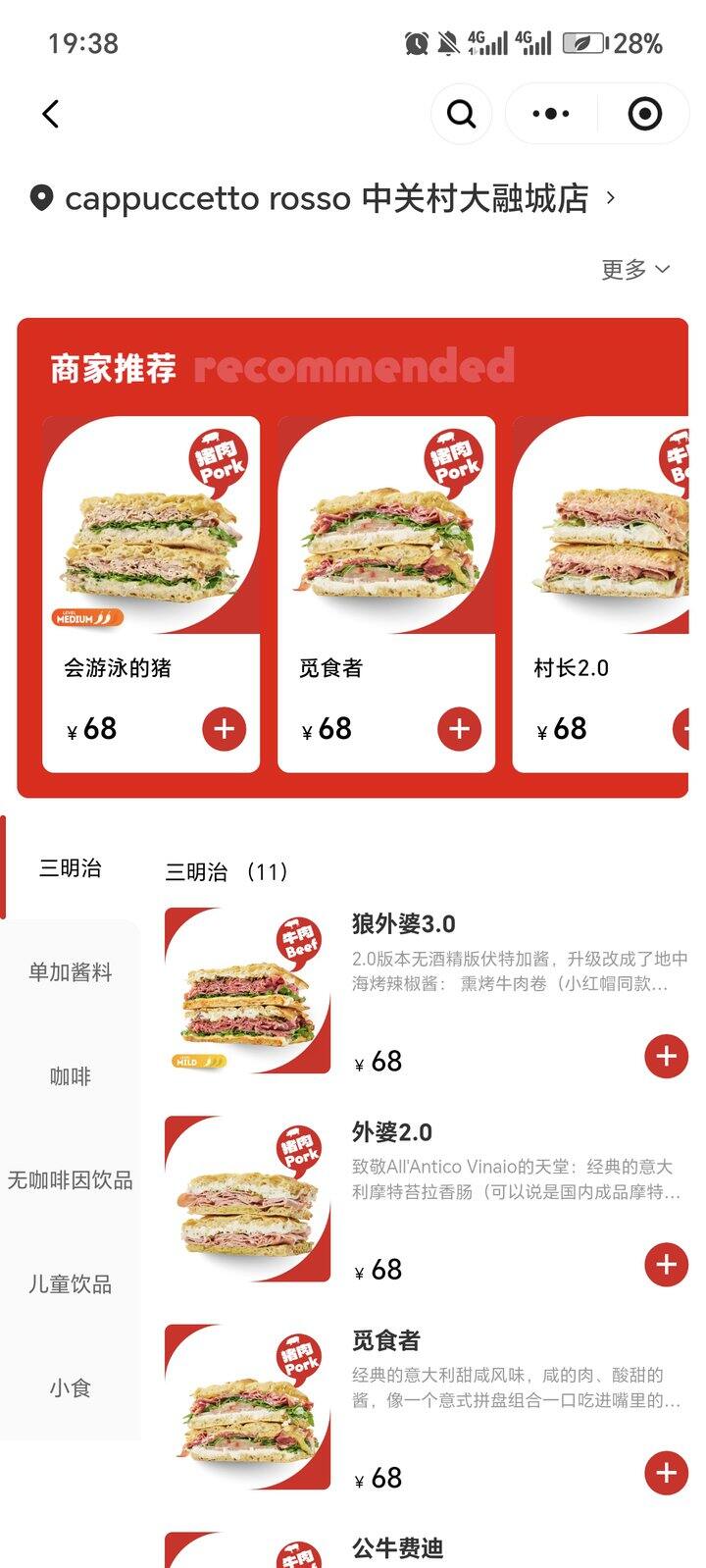The height and width of the screenshot is (1568, 706).
Task: Open 儿童饮品 category
Action: 70,1284
